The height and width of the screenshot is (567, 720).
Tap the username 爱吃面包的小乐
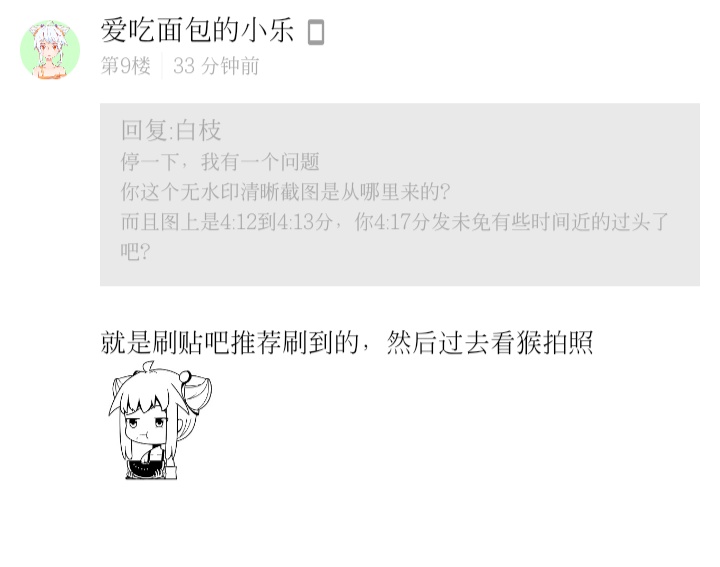(197, 31)
